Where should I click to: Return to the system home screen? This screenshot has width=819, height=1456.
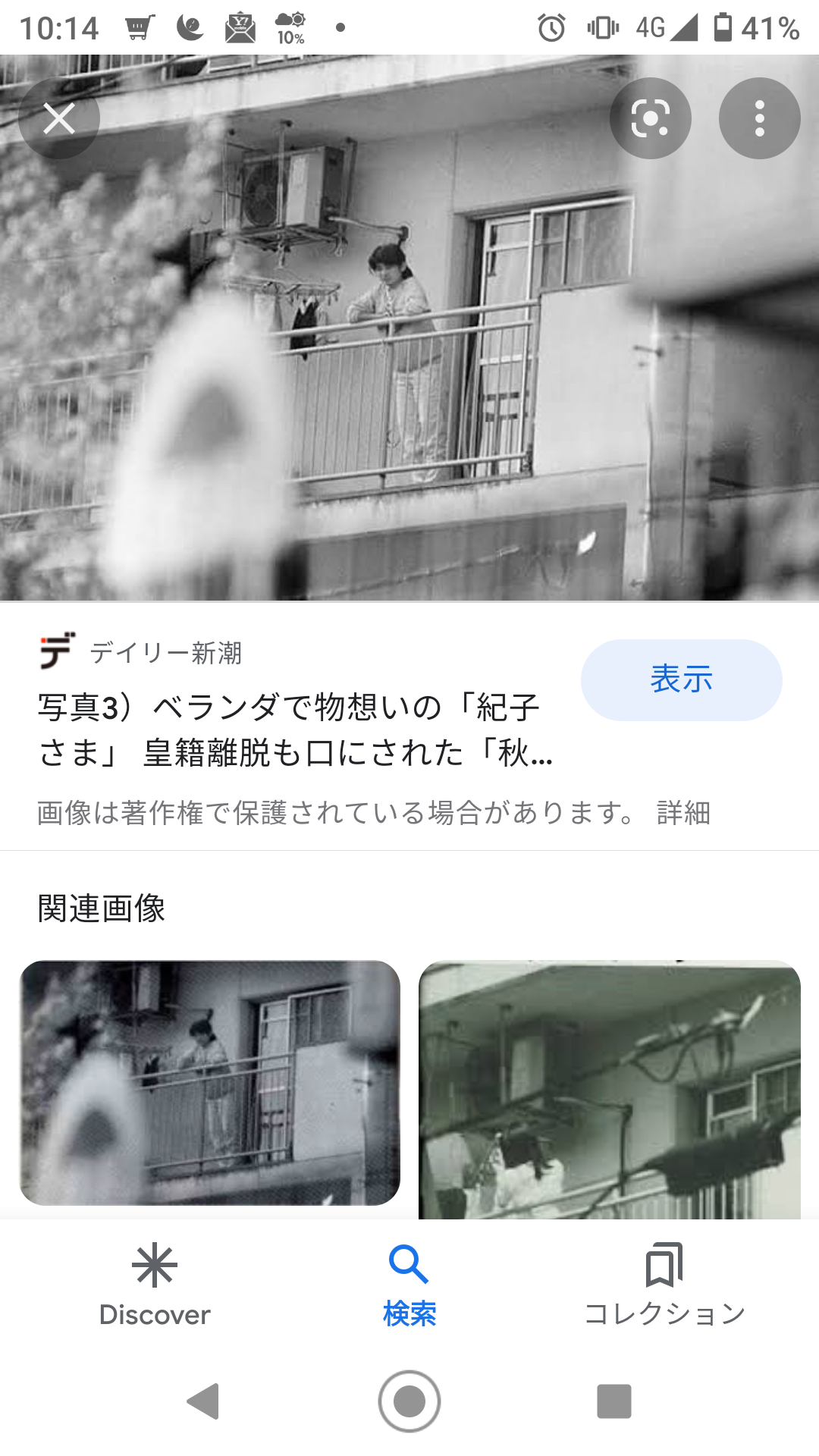pos(409,1401)
